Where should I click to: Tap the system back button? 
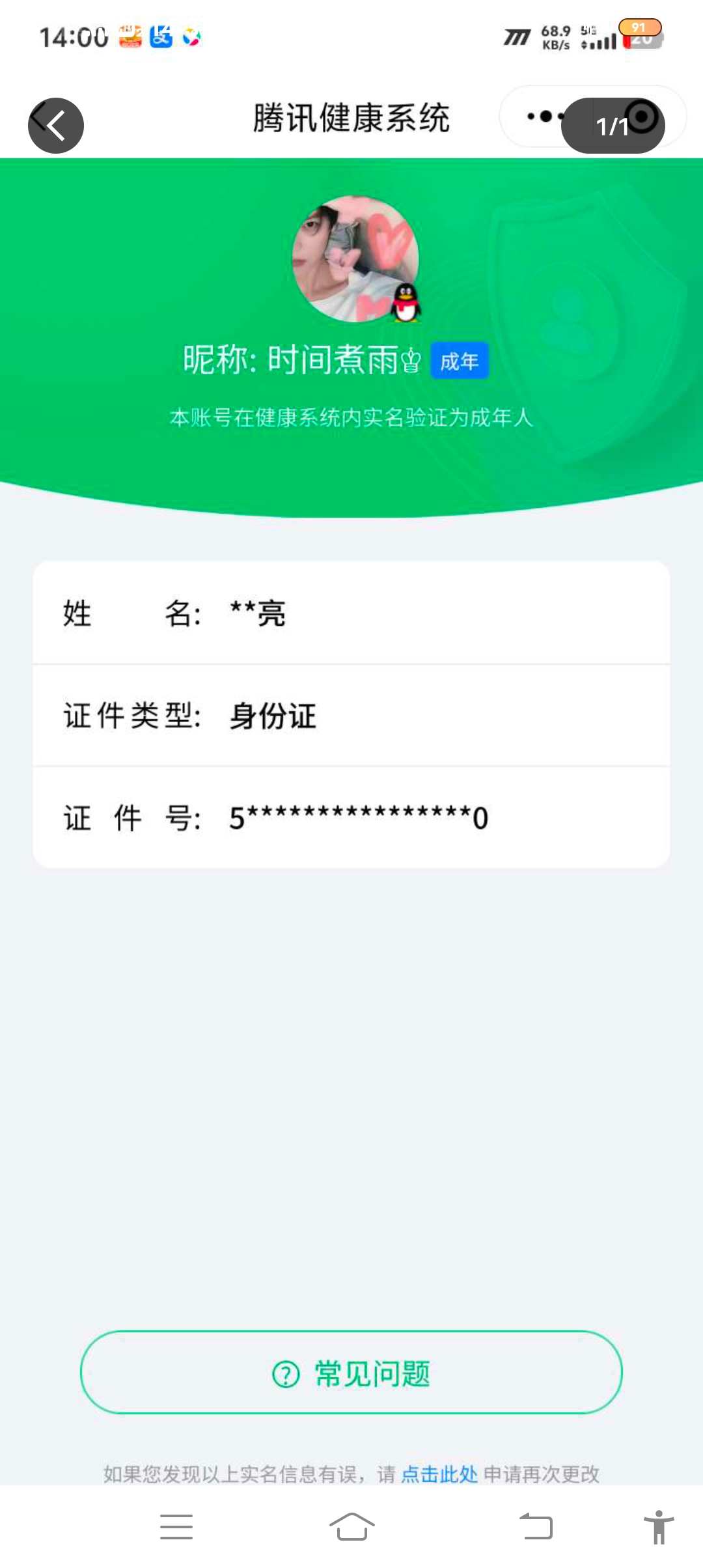[536, 1527]
